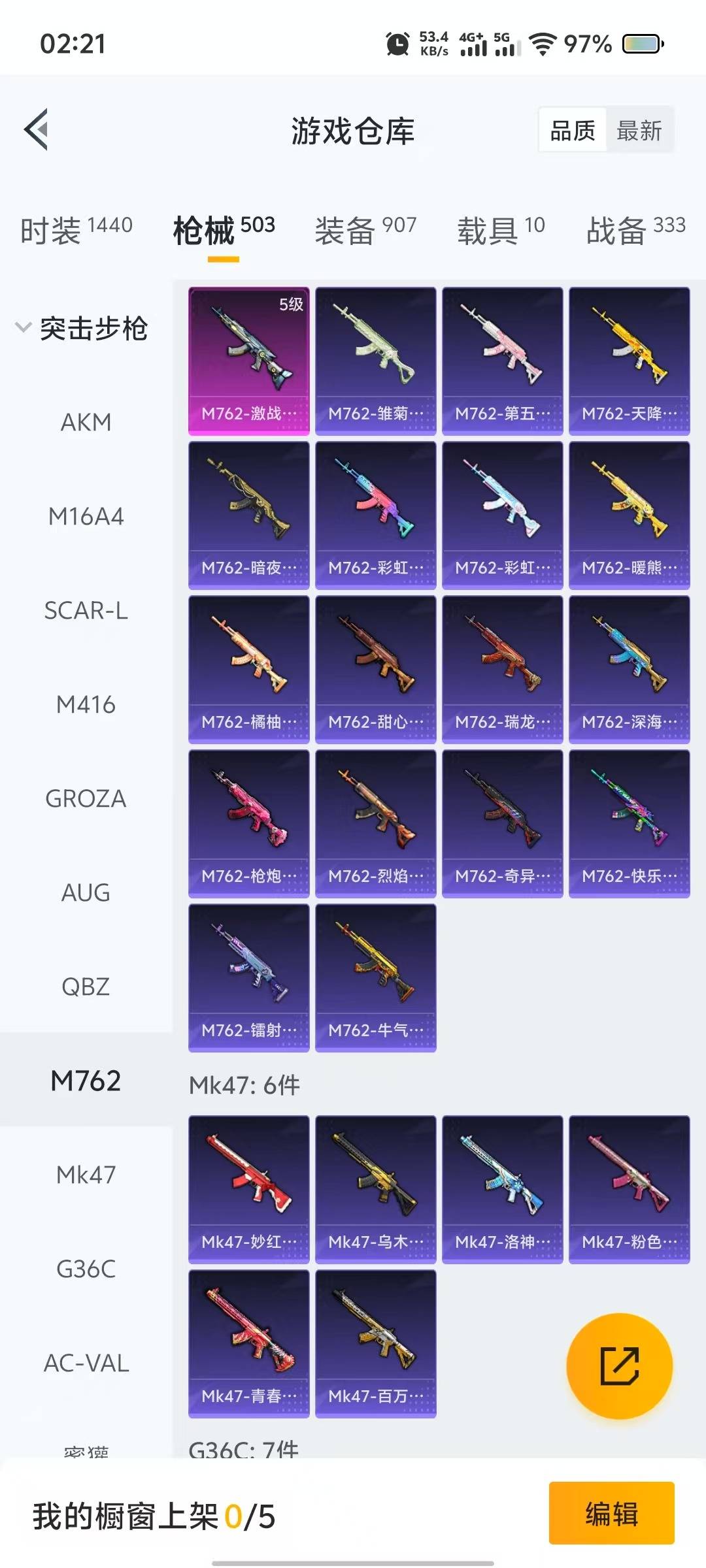Collapse the 突击步枪 category

tap(82, 328)
